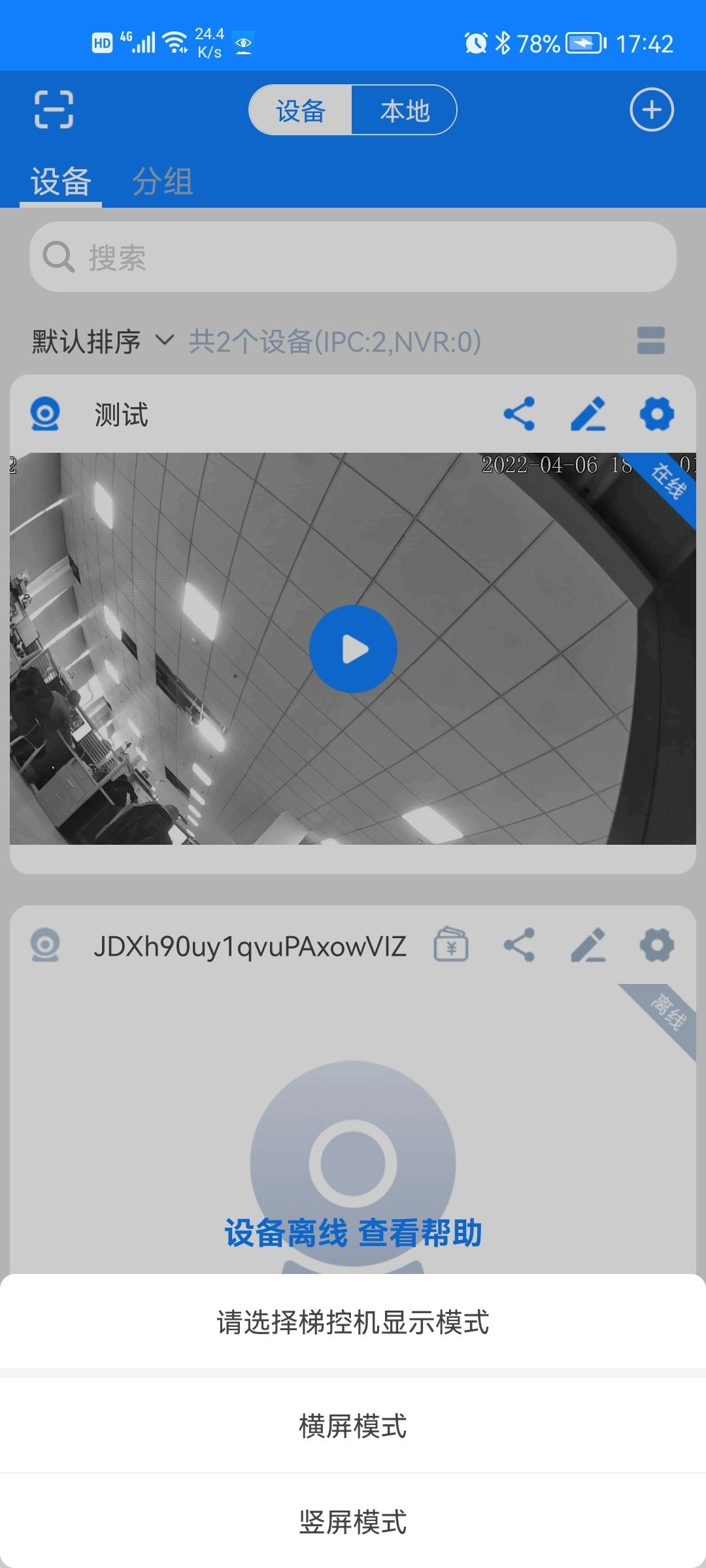Select 竖屏模式 portrait display mode
The width and height of the screenshot is (706, 1568).
pyautogui.click(x=353, y=1522)
